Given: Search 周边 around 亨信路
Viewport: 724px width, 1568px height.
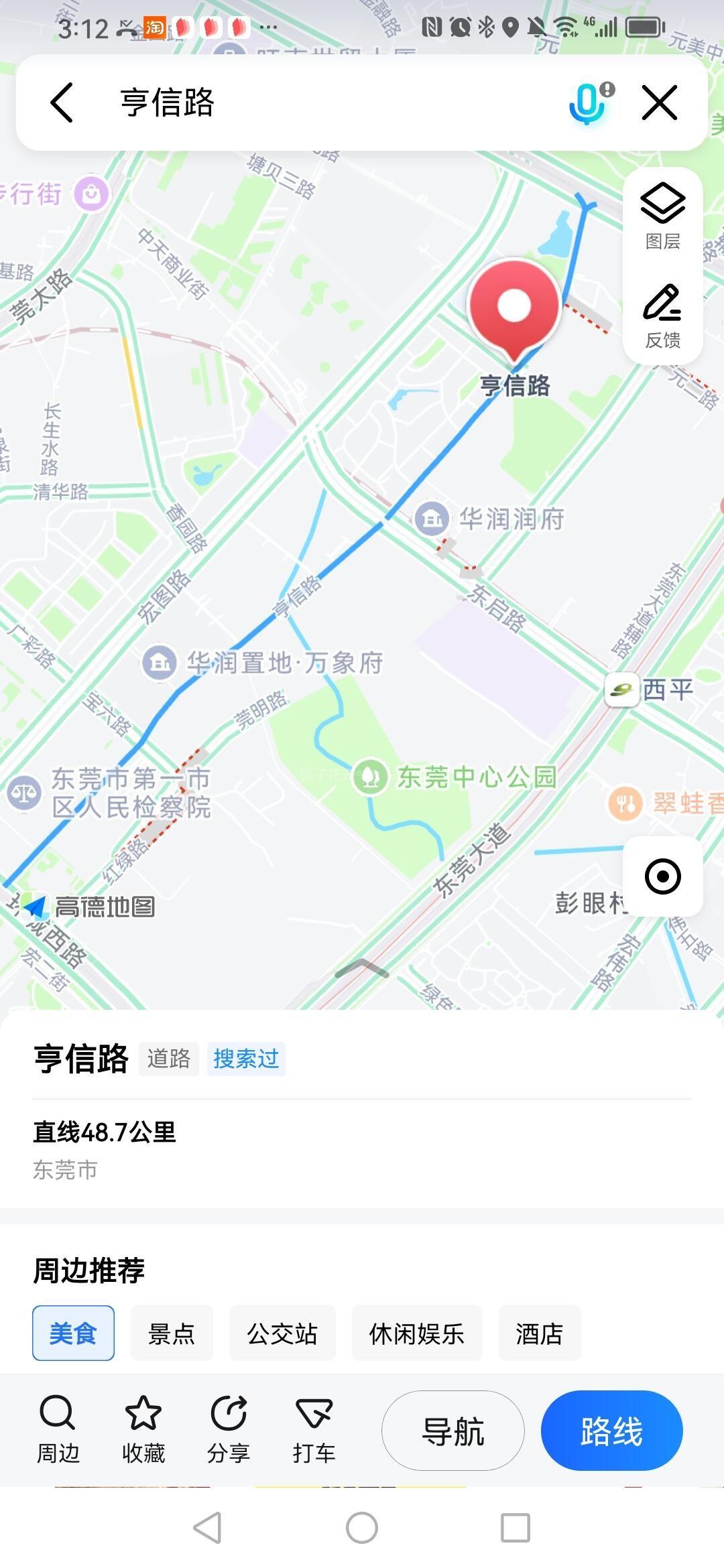Looking at the screenshot, I should (58, 1429).
